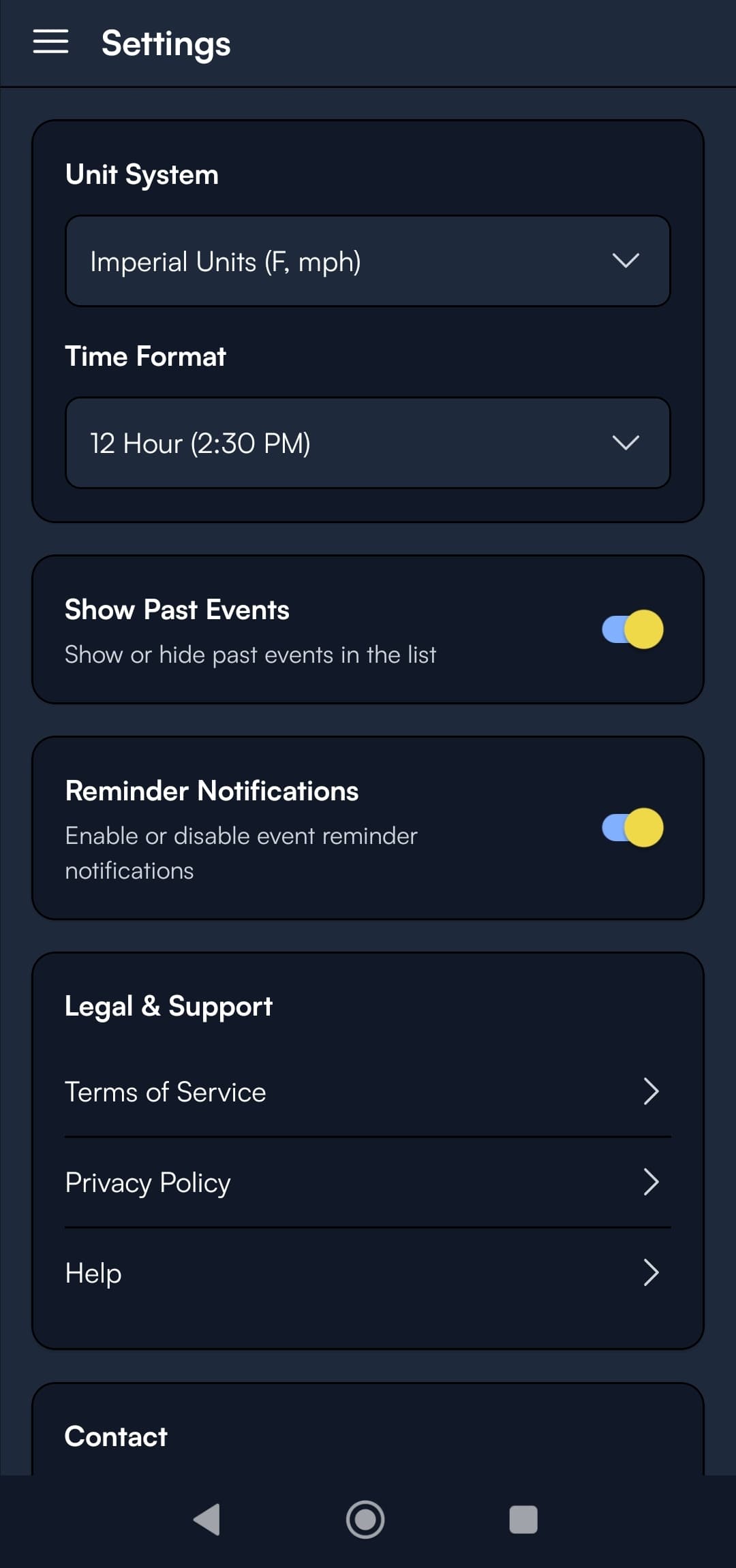Expand the Imperial Units selector
The height and width of the screenshot is (1568, 736).
[x=368, y=261]
